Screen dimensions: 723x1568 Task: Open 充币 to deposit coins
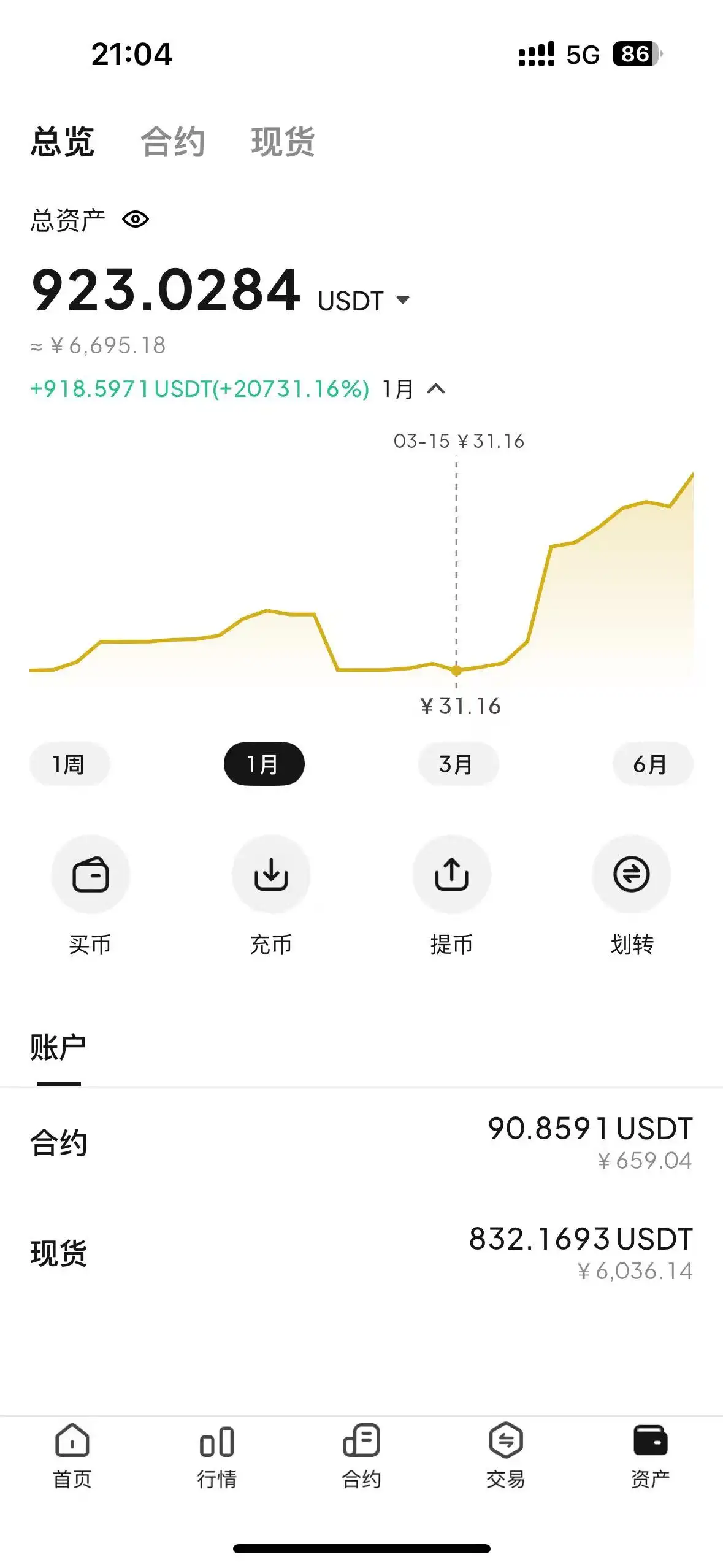tap(270, 874)
